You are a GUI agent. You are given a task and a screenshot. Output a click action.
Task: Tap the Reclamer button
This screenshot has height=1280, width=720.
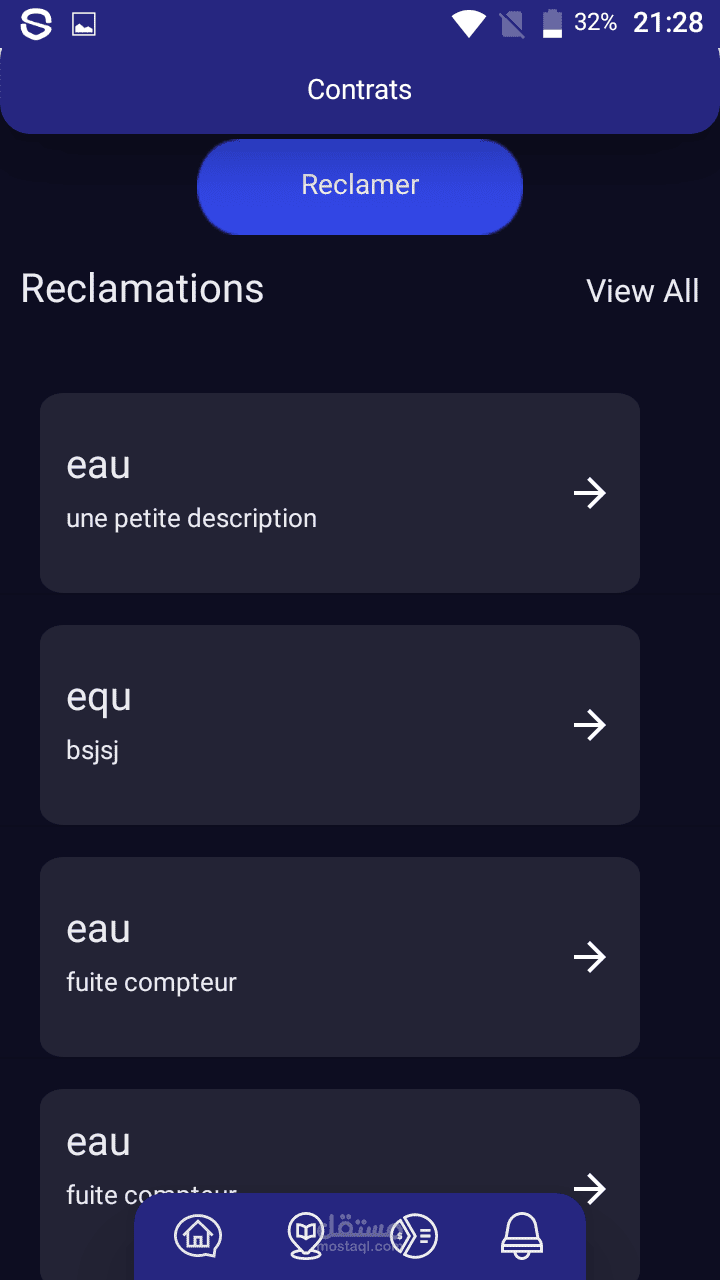(x=360, y=186)
